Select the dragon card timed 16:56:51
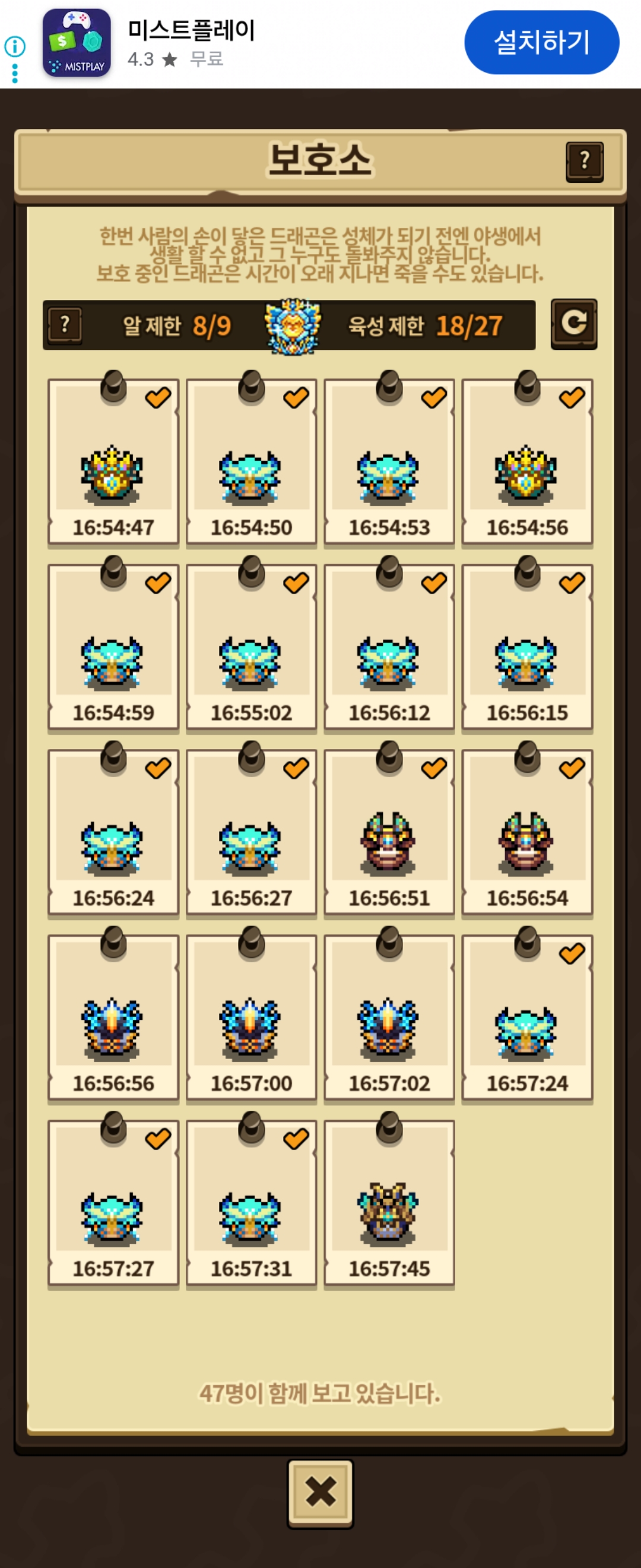The height and width of the screenshot is (1568, 641). coord(389,832)
